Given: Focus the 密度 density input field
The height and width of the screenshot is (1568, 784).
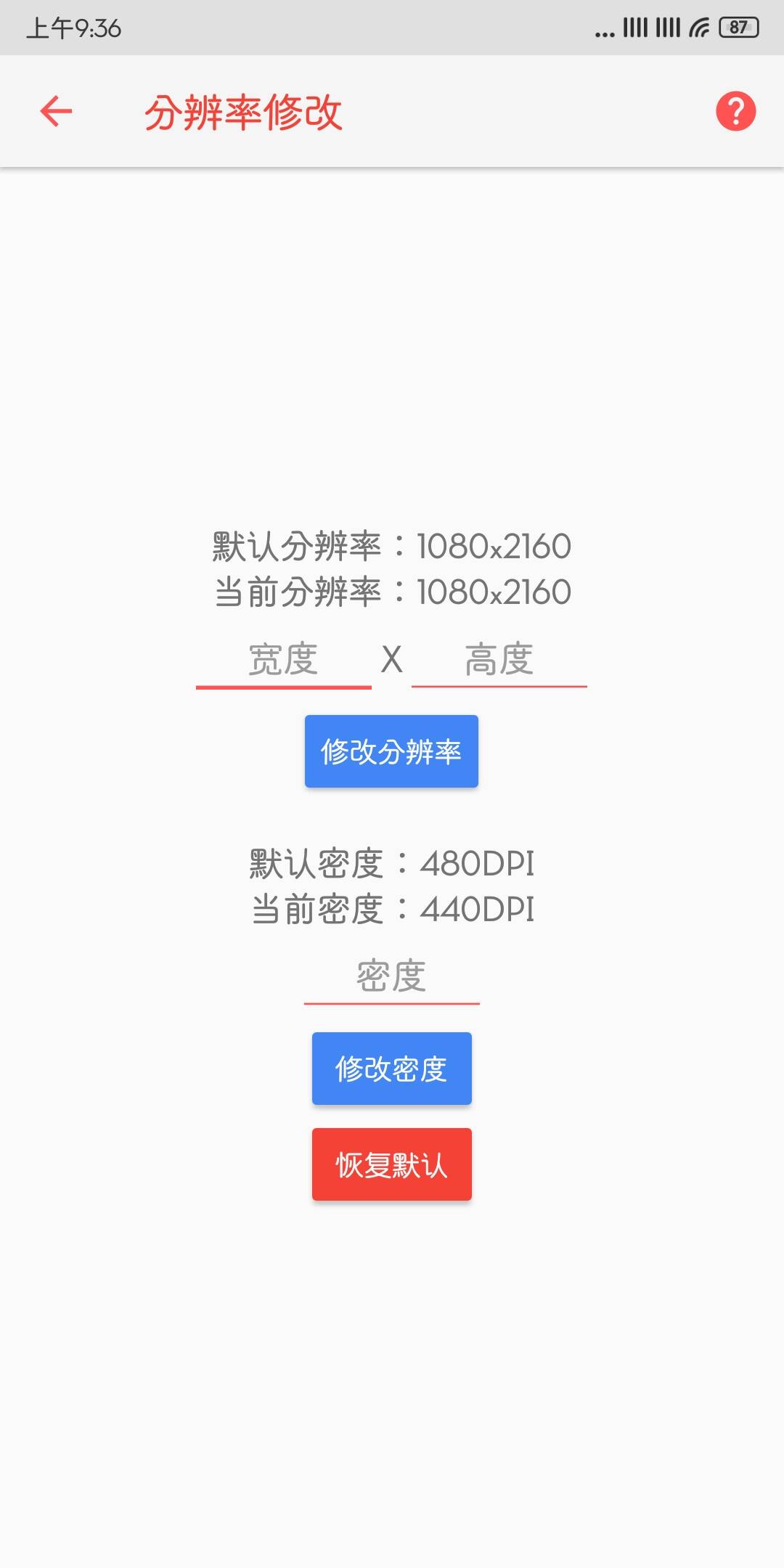Looking at the screenshot, I should [391, 976].
